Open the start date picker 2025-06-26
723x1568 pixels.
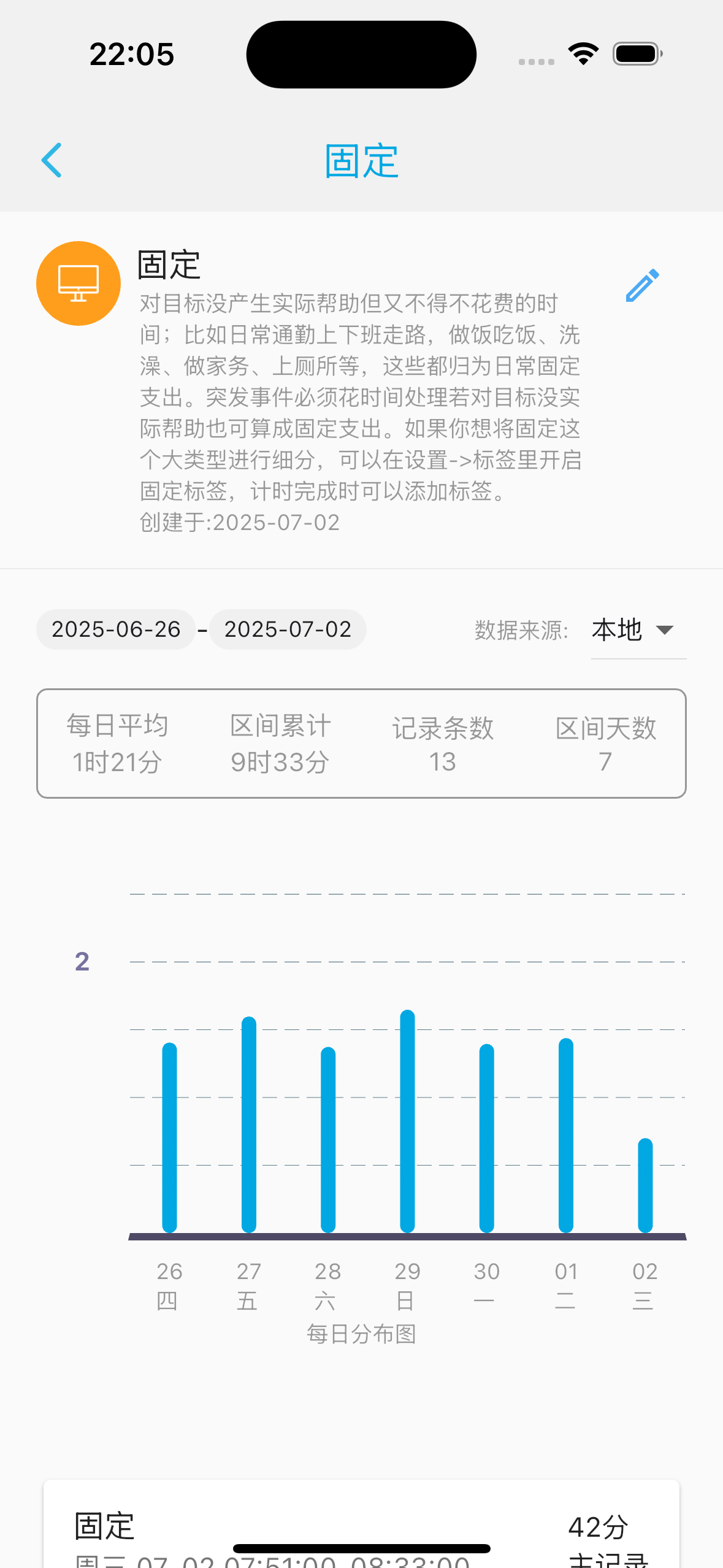click(x=116, y=629)
